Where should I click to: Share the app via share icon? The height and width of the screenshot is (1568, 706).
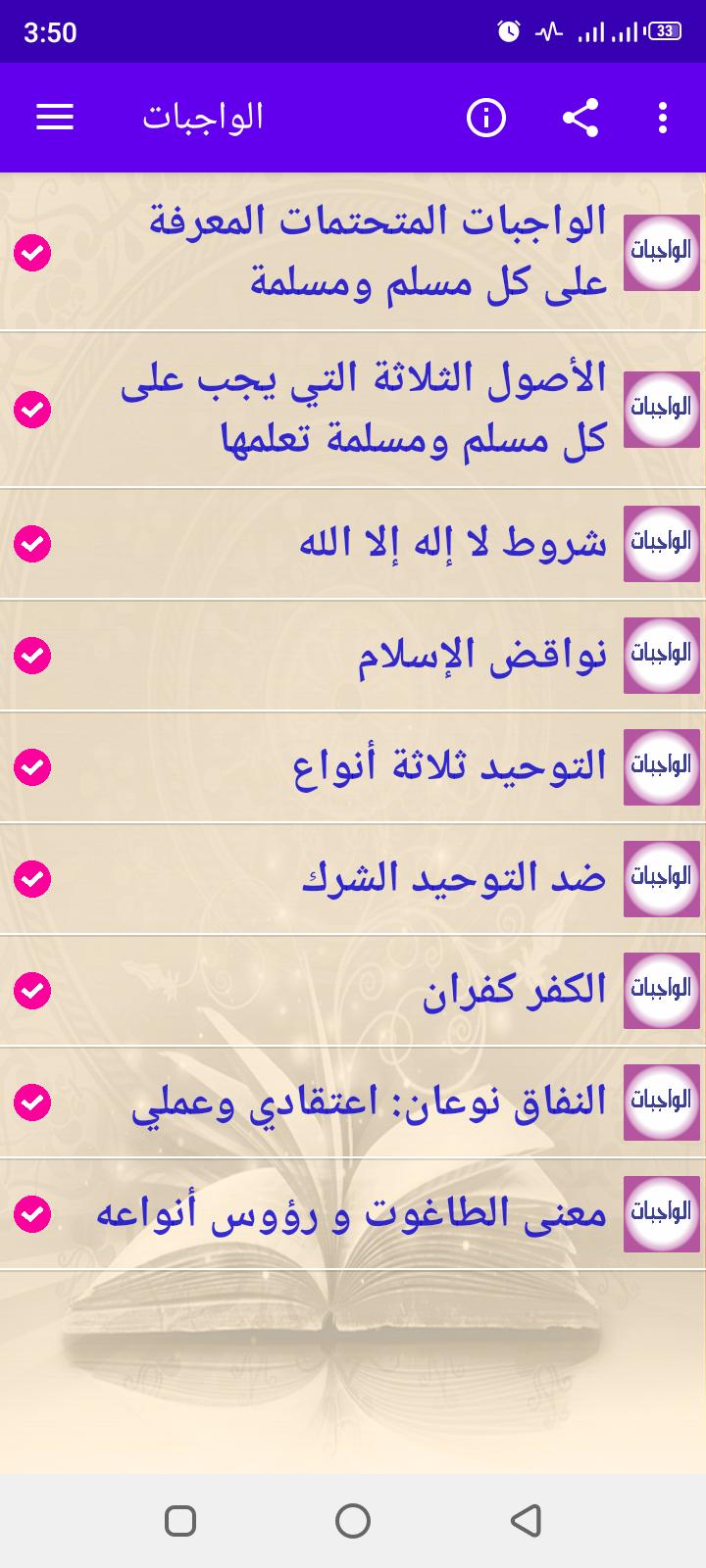click(580, 118)
